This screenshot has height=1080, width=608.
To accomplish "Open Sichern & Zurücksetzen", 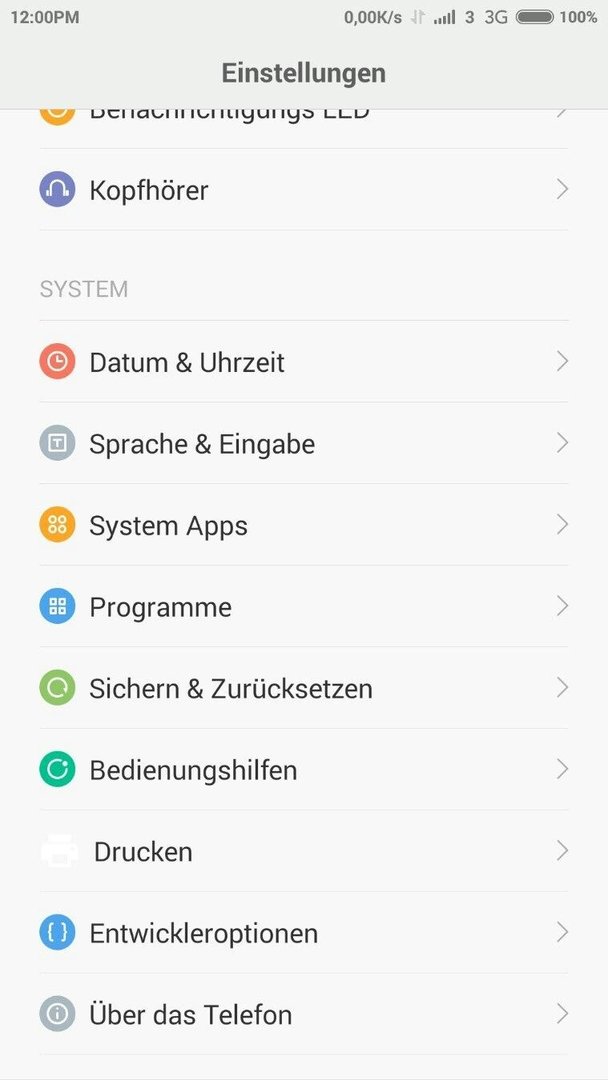I will pos(304,687).
